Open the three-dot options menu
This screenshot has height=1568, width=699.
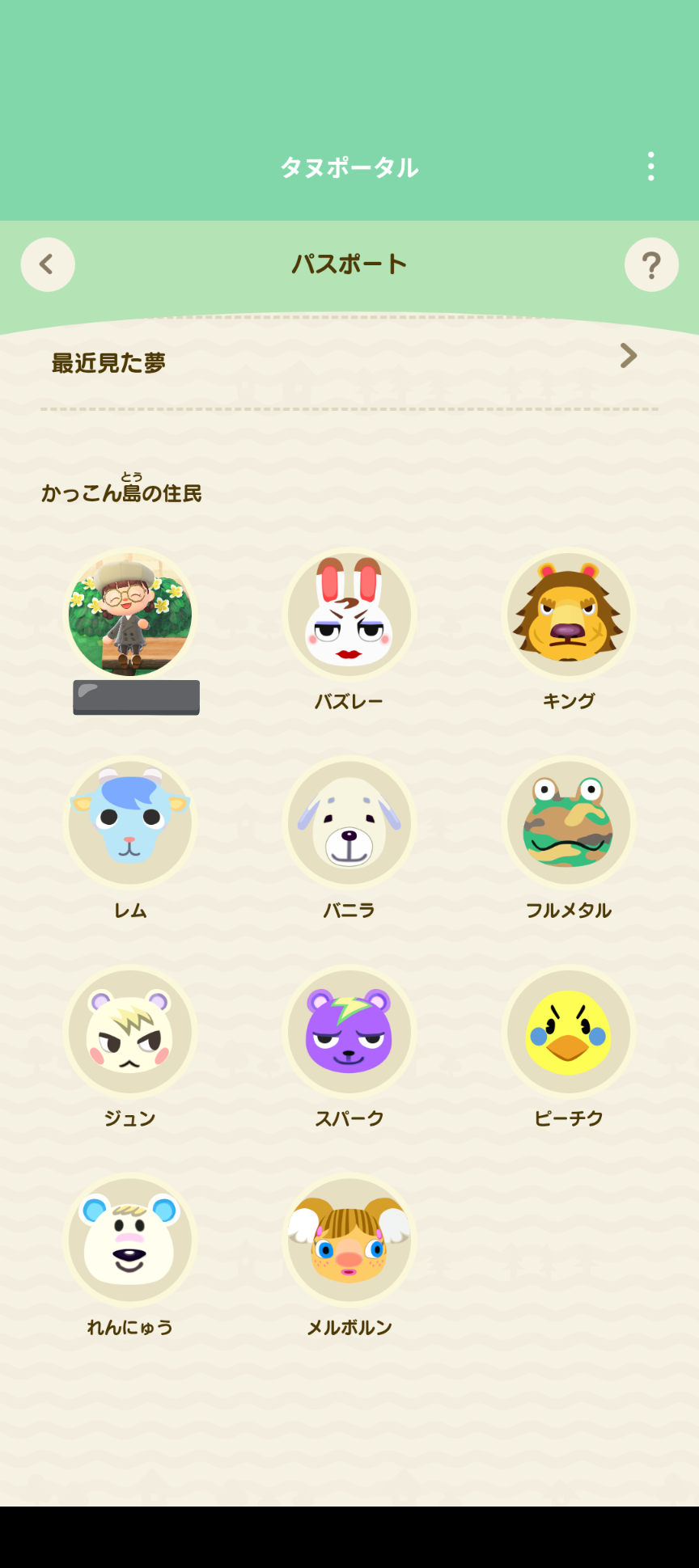coord(650,166)
